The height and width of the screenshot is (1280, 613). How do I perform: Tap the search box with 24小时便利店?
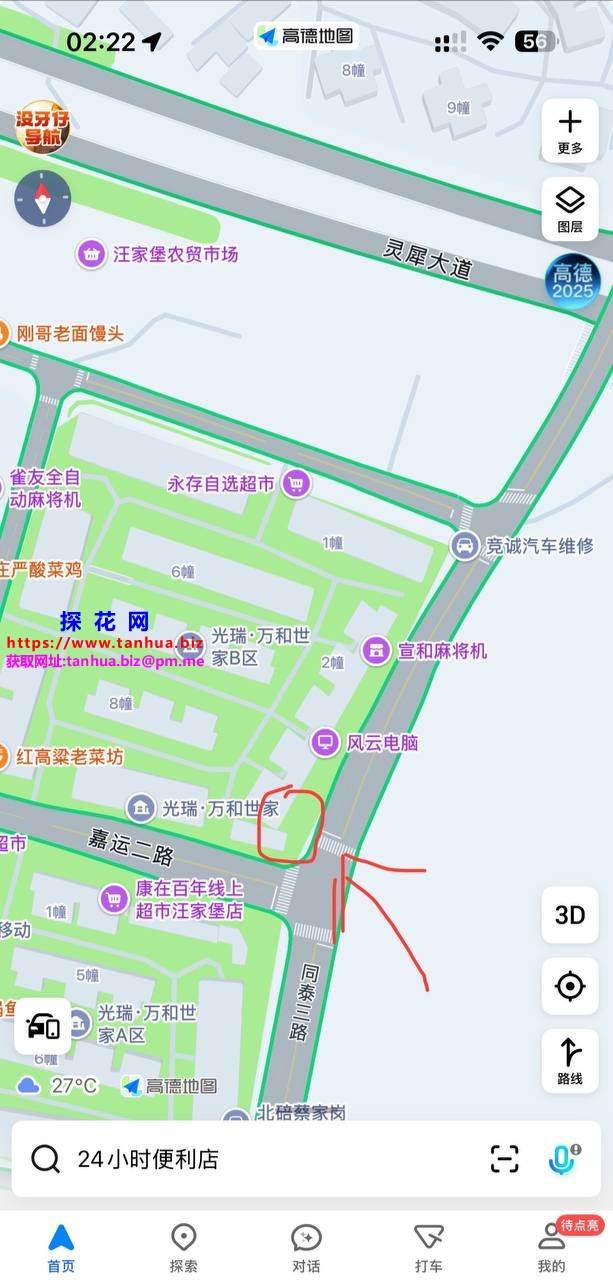click(250, 1159)
